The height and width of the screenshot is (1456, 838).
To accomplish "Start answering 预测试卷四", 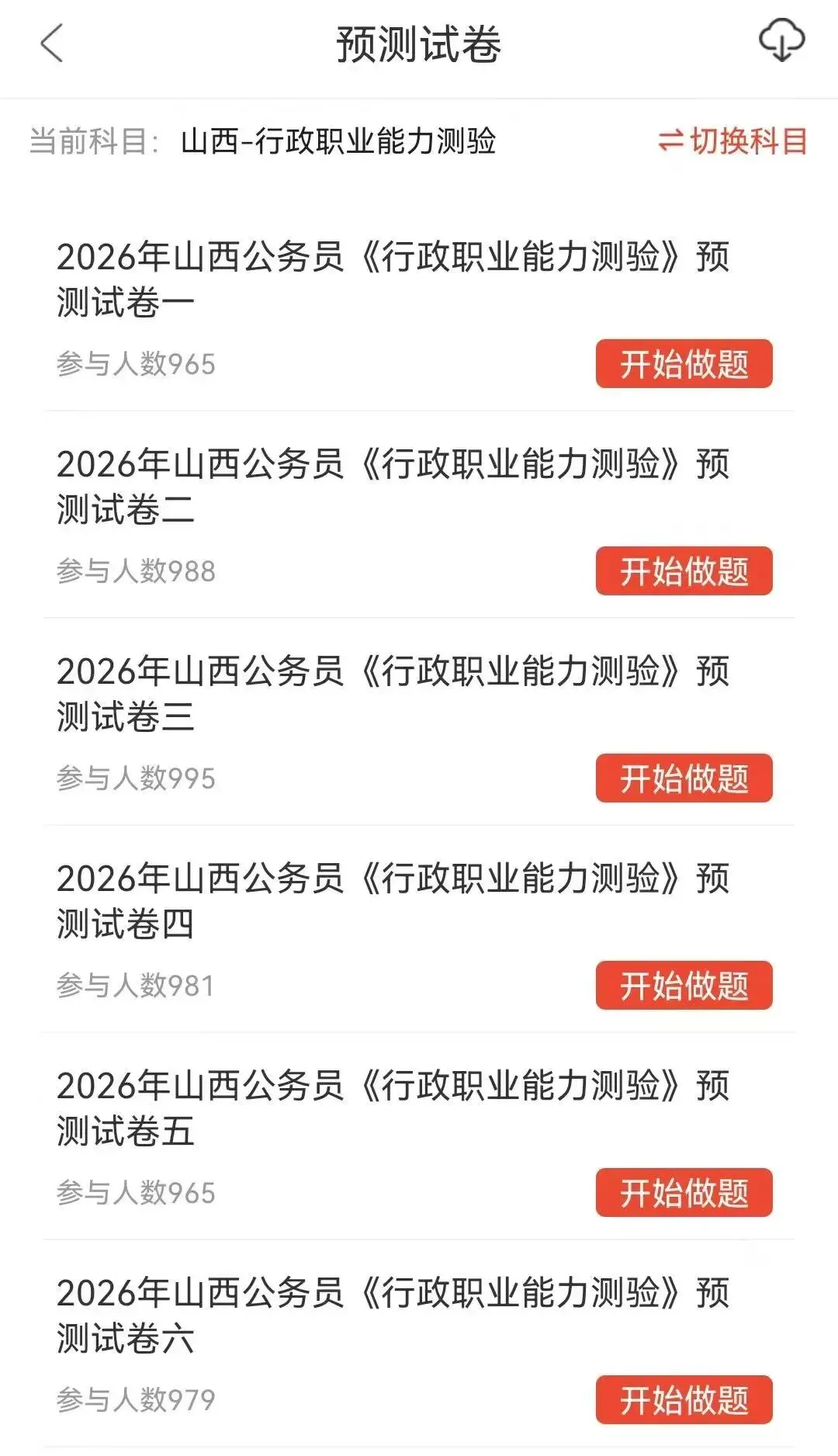I will tap(684, 985).
